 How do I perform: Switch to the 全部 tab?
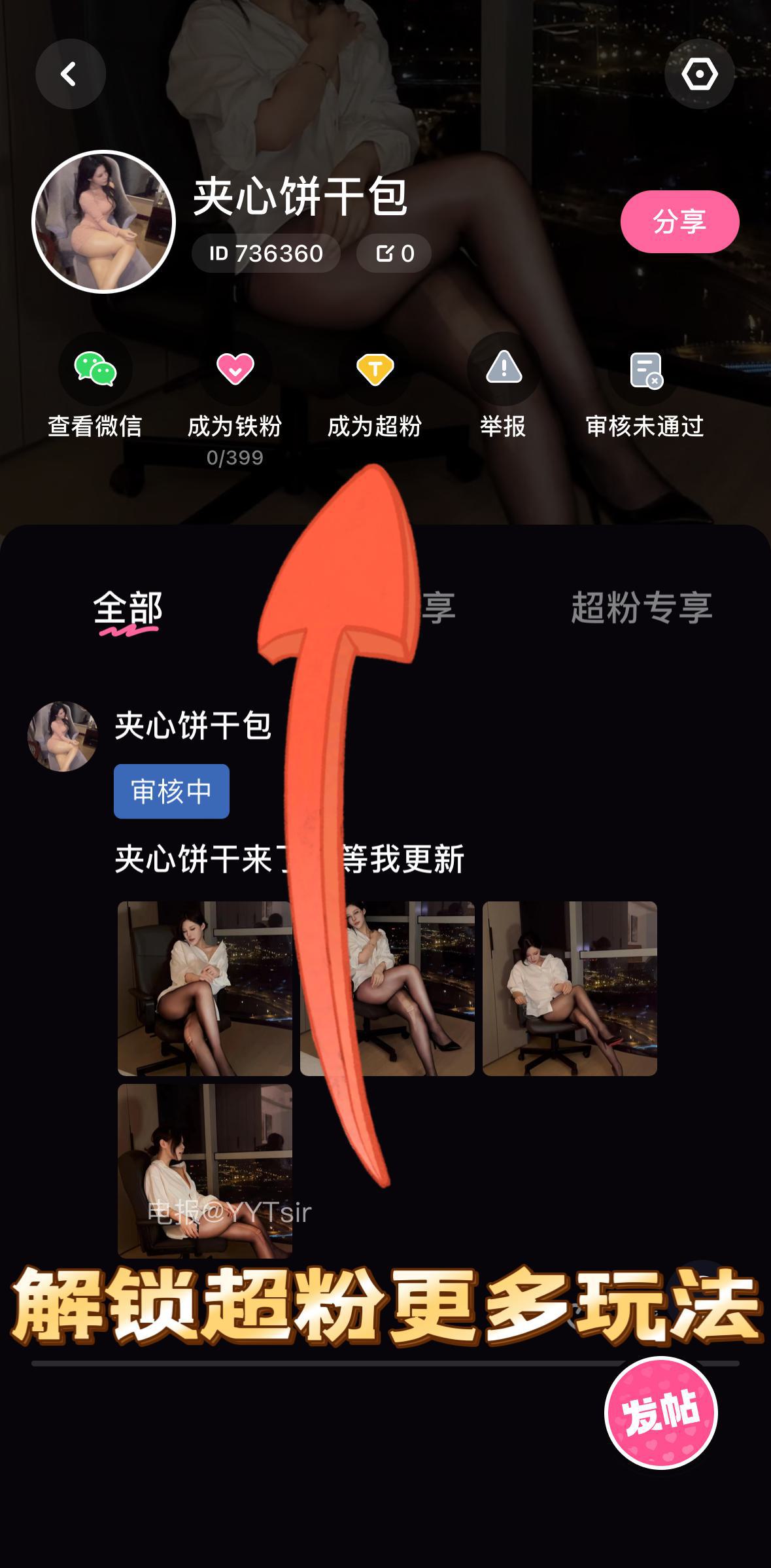(x=128, y=609)
